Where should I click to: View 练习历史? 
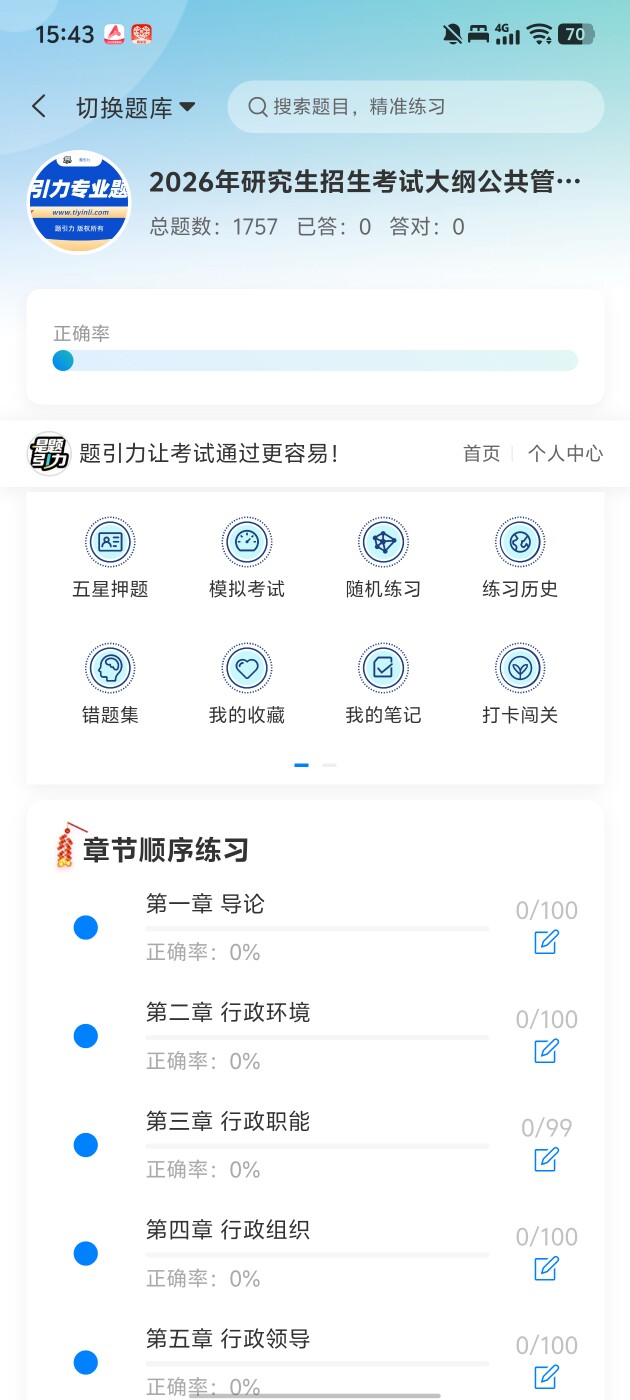click(520, 559)
